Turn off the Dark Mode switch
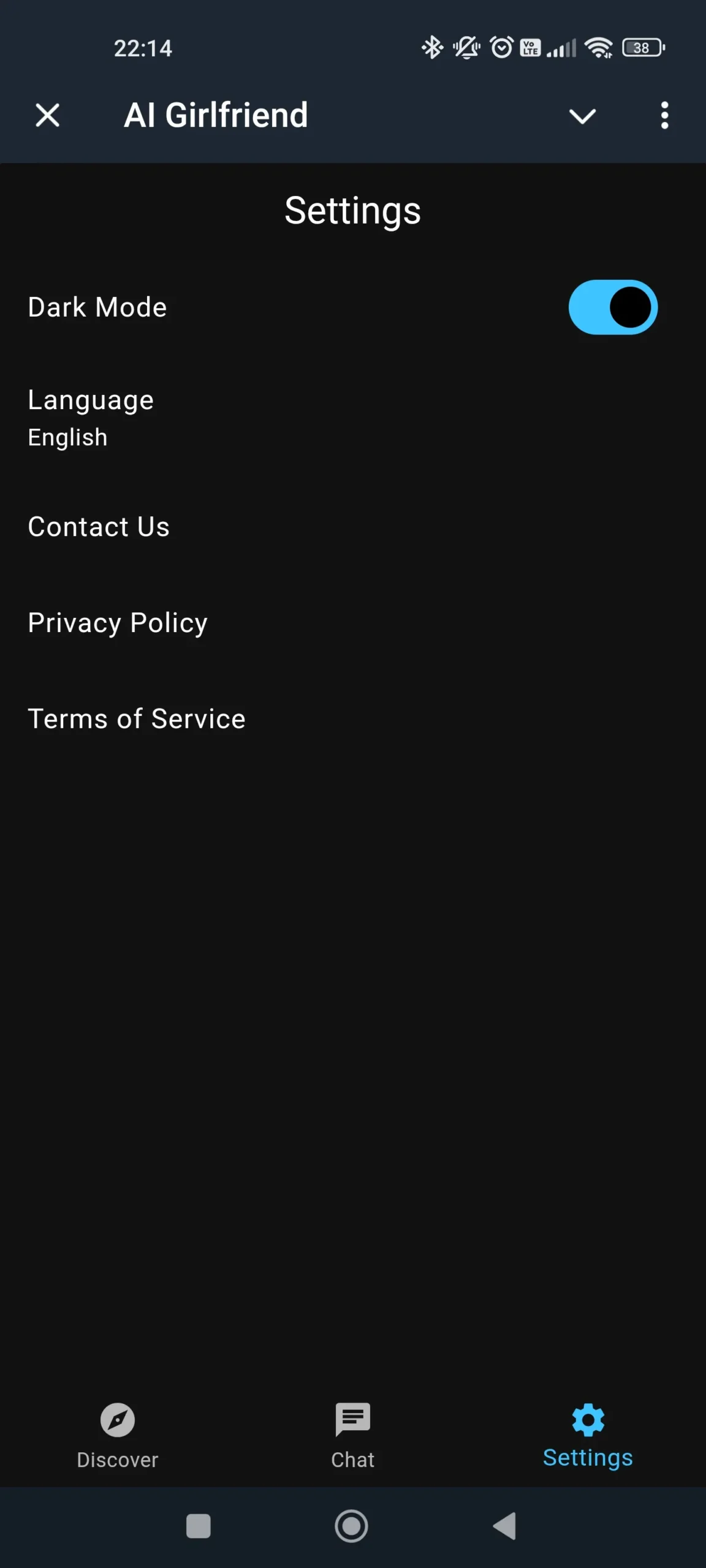 tap(613, 307)
